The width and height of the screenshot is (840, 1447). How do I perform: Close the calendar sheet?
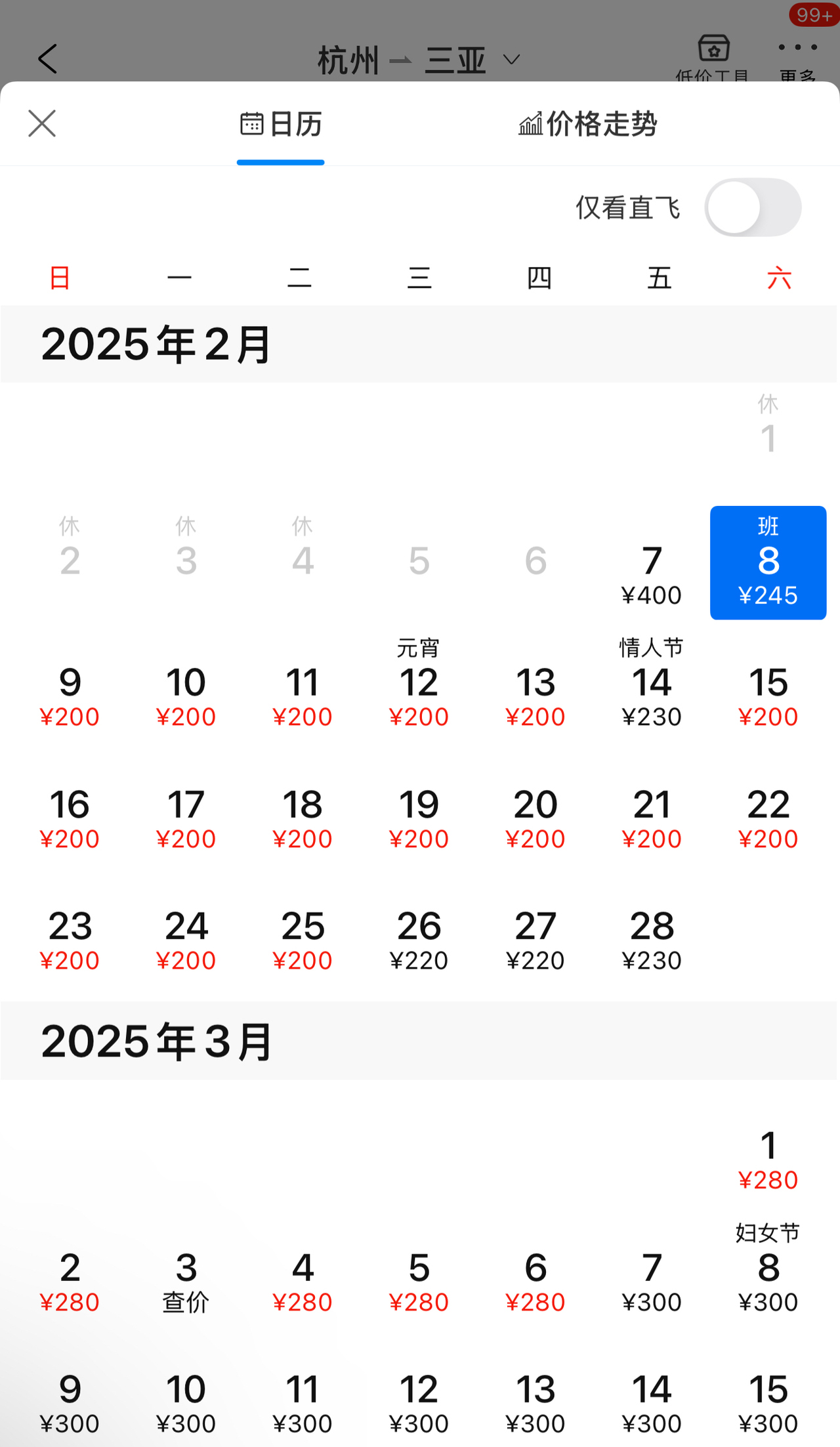coord(42,123)
